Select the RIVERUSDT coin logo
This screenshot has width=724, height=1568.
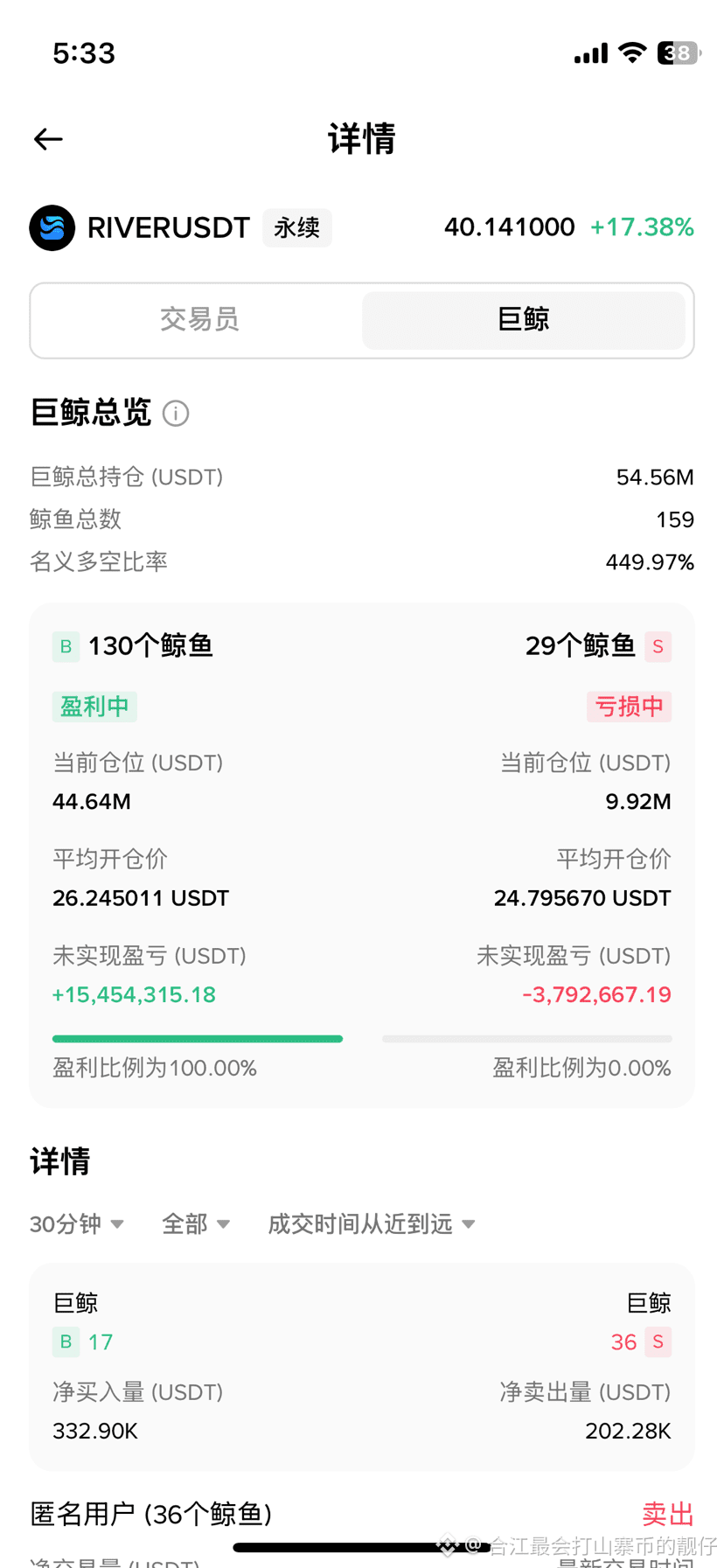tap(52, 228)
